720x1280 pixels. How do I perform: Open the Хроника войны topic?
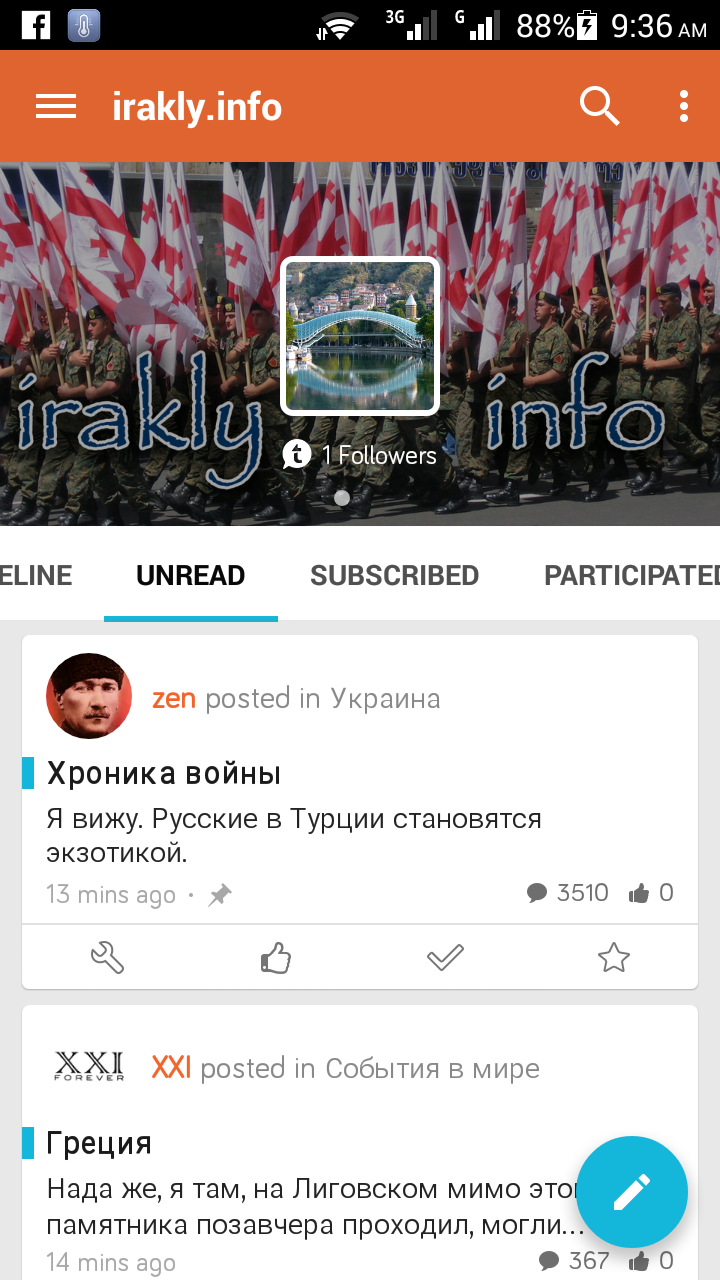(x=164, y=773)
